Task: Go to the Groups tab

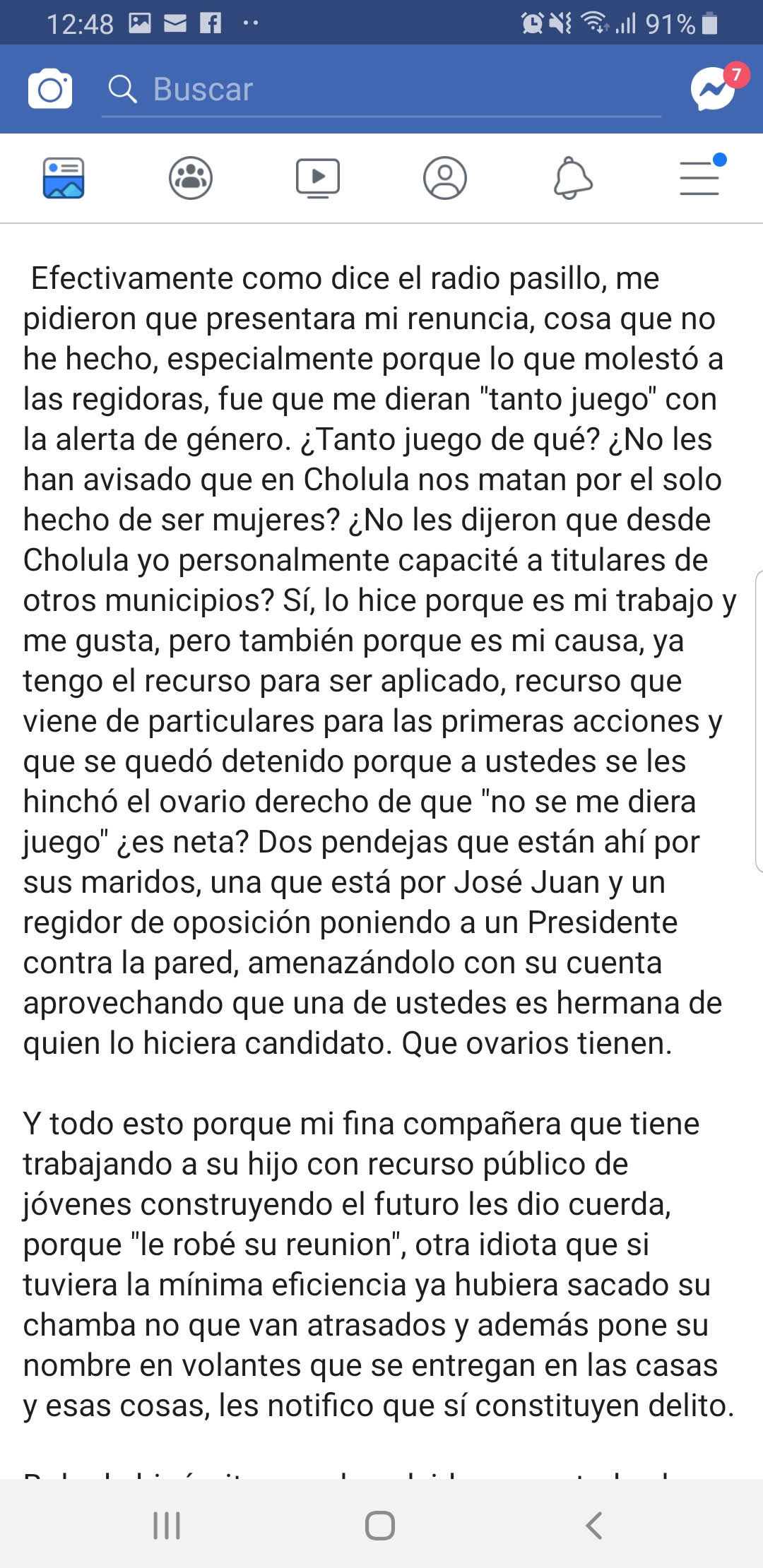Action: coord(191,178)
